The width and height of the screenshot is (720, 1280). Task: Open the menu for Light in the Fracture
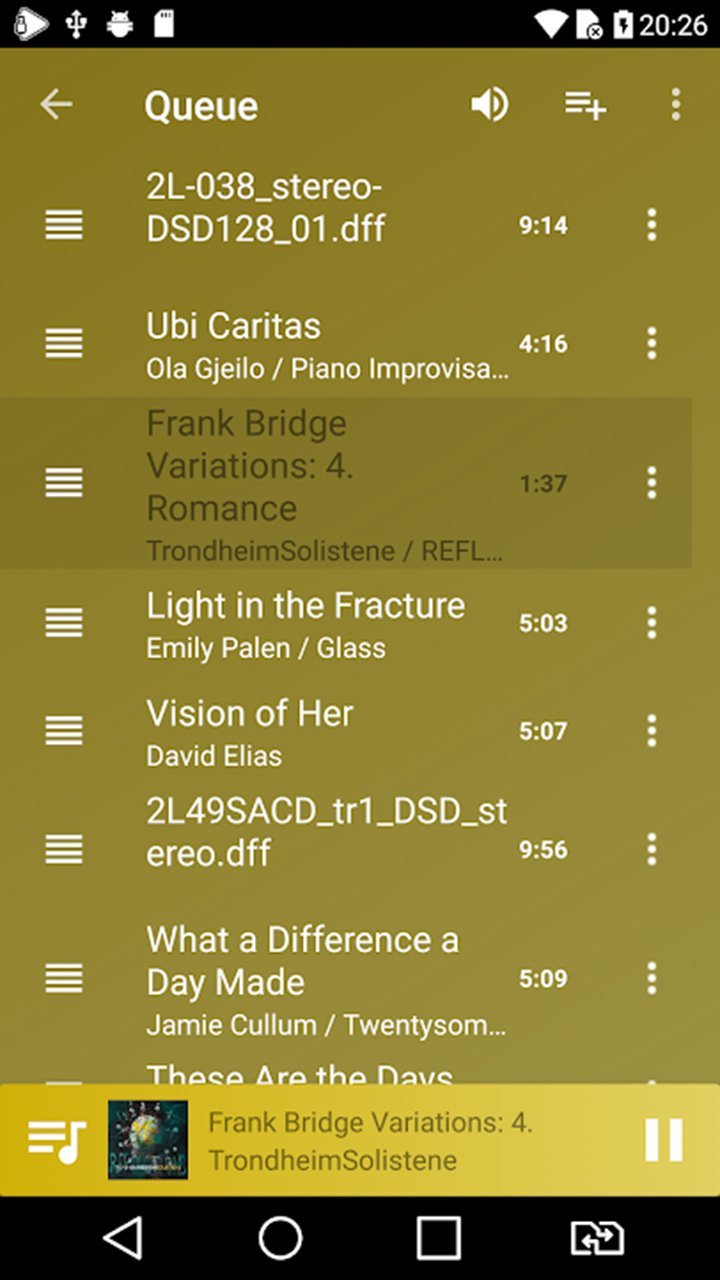651,622
